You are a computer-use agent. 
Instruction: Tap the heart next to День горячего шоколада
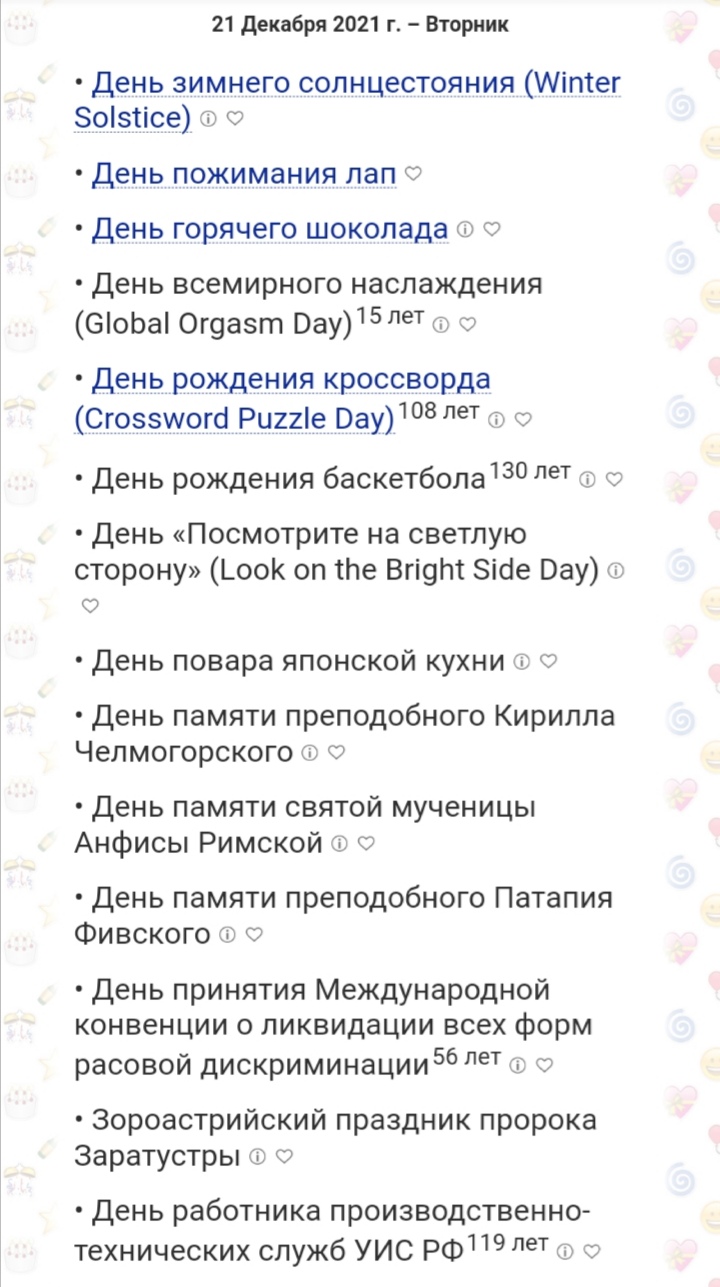491,229
